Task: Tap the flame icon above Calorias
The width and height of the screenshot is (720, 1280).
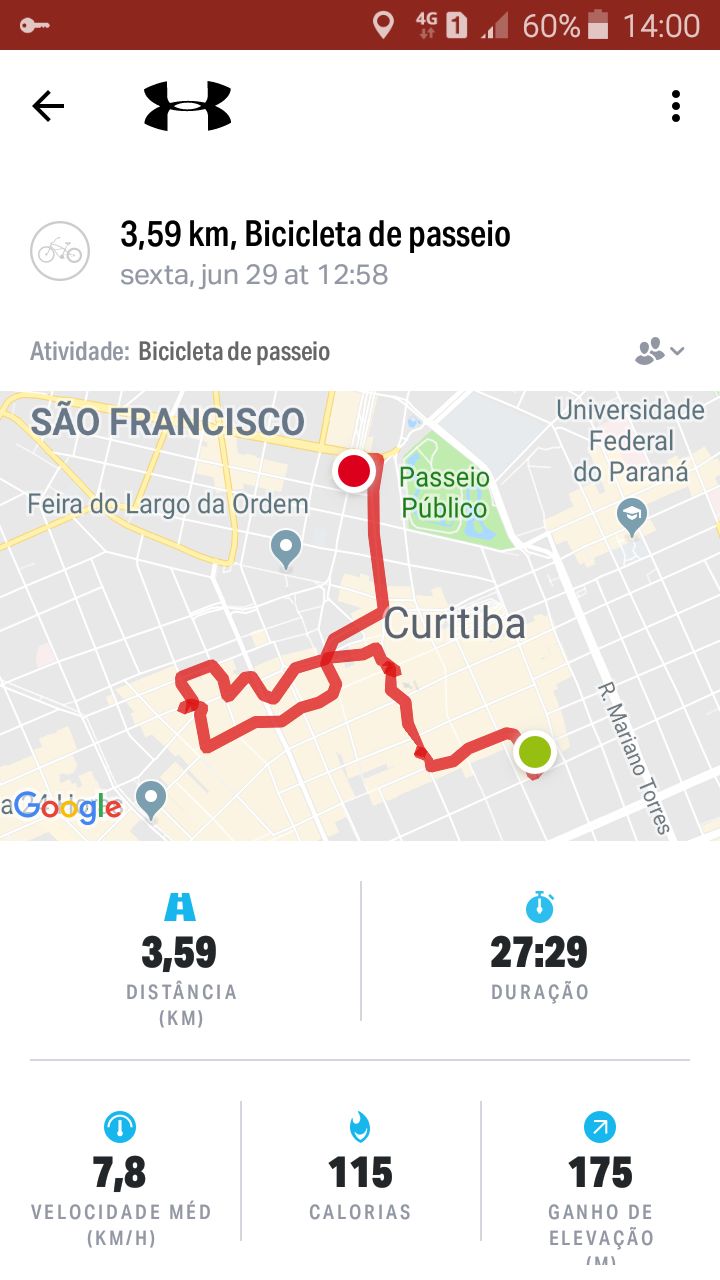Action: [x=360, y=1124]
